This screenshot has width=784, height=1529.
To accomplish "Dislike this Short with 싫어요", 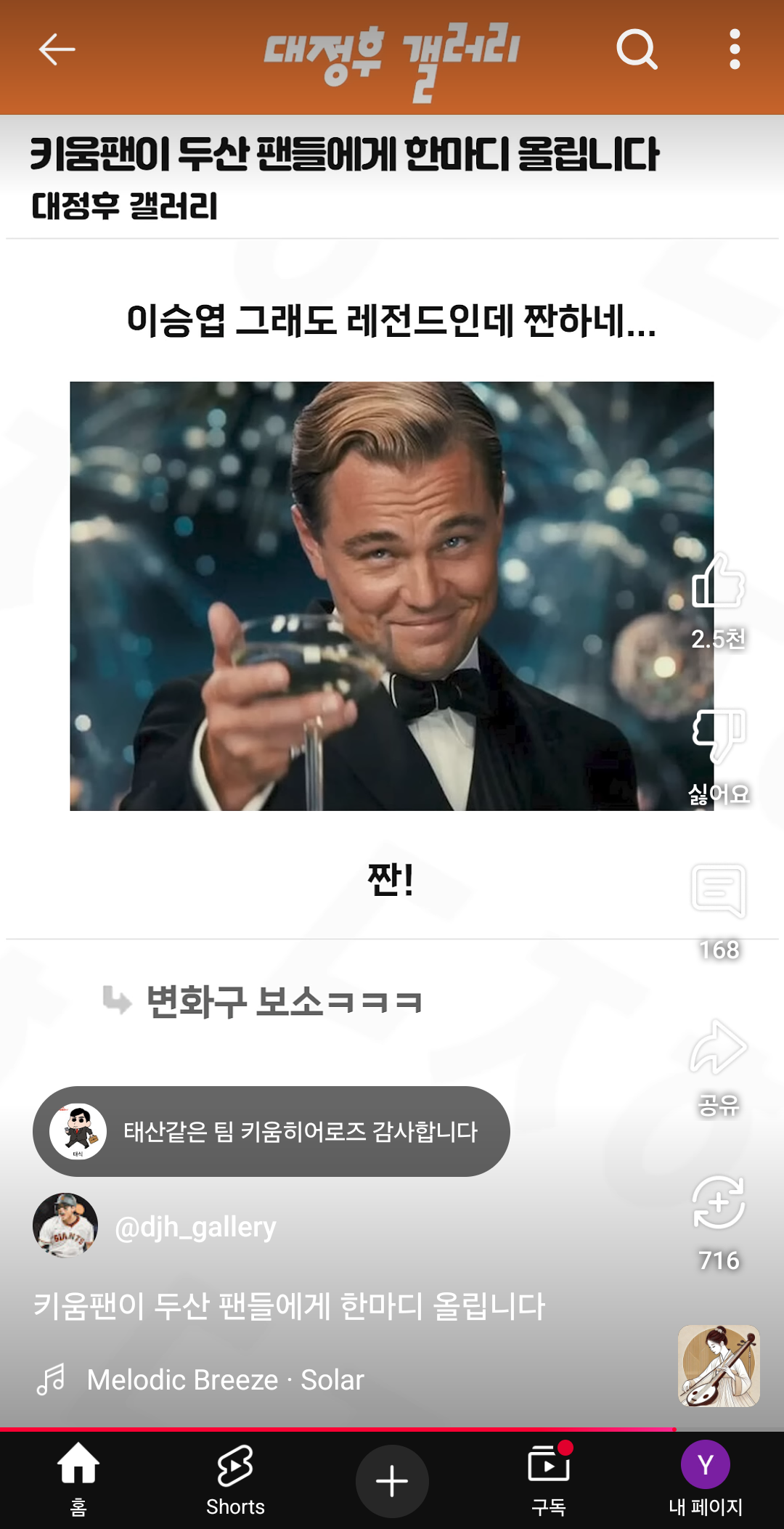I will 718,736.
